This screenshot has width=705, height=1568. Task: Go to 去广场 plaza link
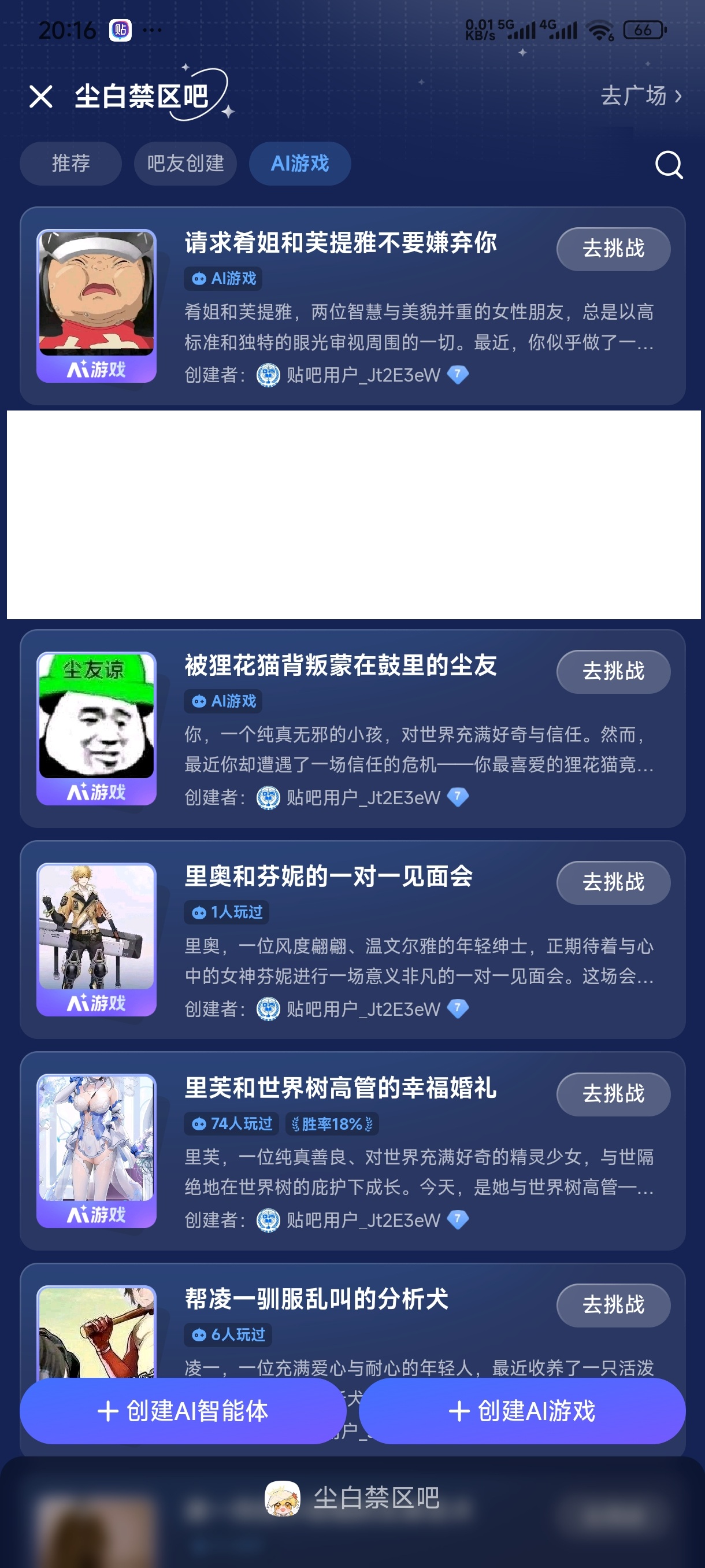[640, 96]
